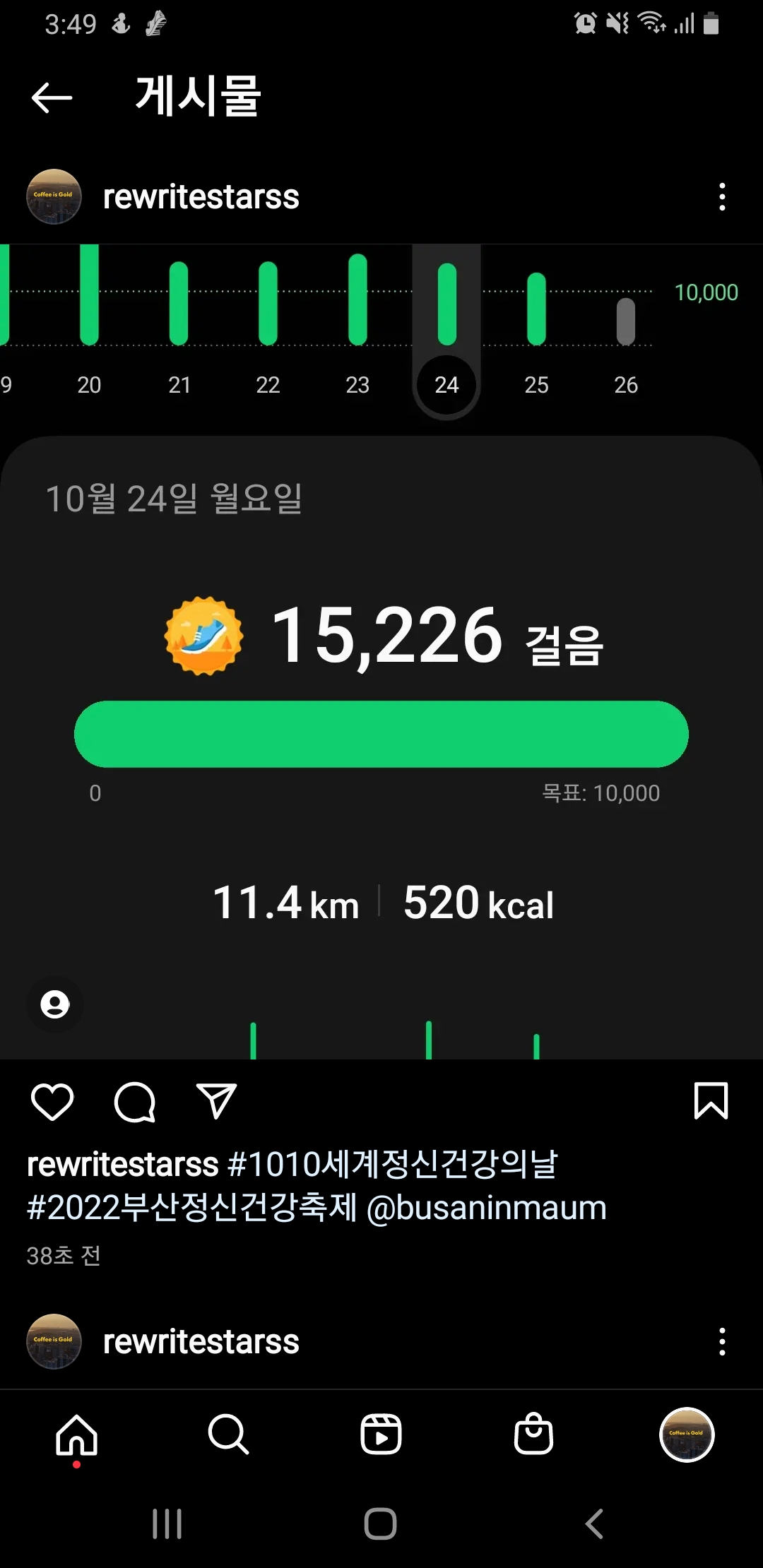Viewport: 763px width, 1568px height.
Task: Open hashtag #1010세계정신건강의날
Action: [392, 1164]
